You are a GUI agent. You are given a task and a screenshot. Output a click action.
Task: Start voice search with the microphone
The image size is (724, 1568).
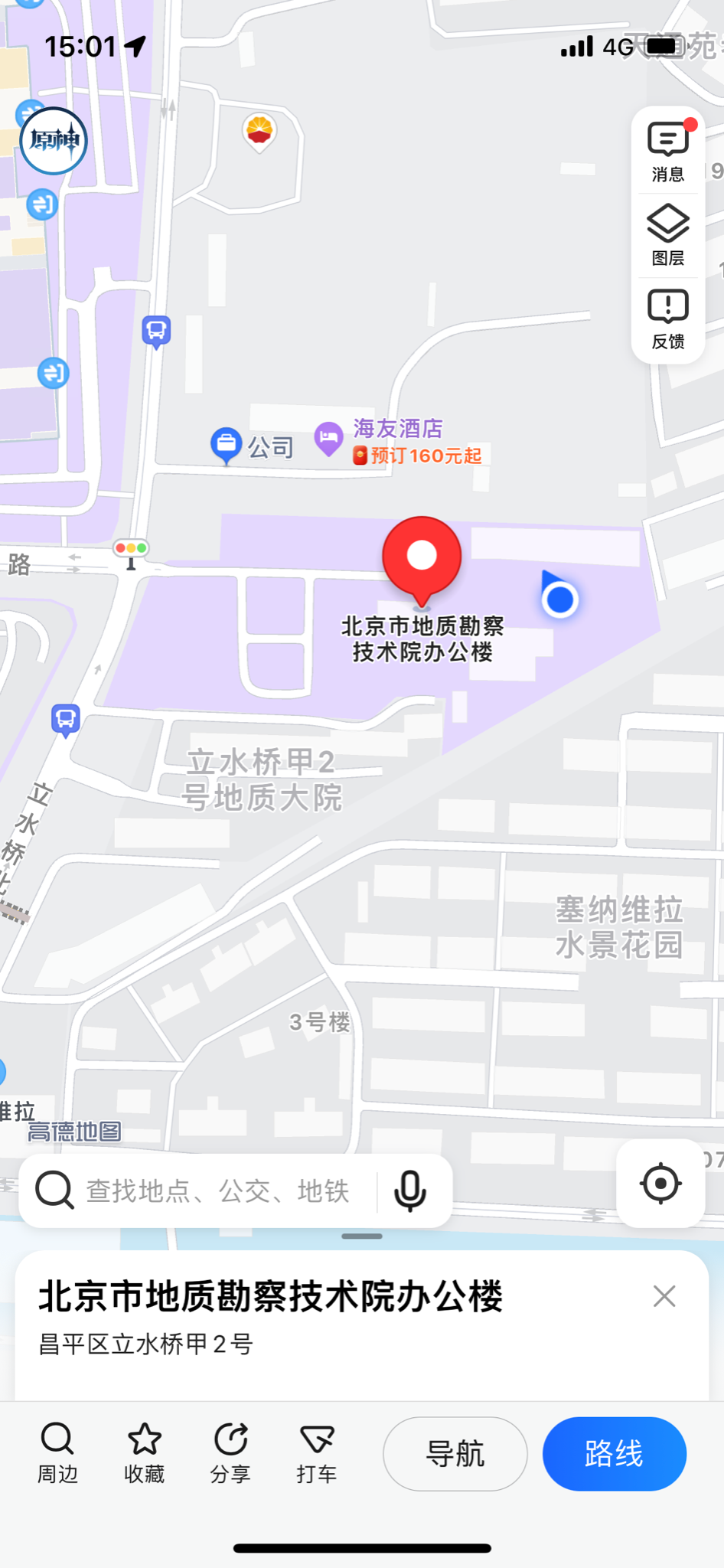[x=410, y=1191]
